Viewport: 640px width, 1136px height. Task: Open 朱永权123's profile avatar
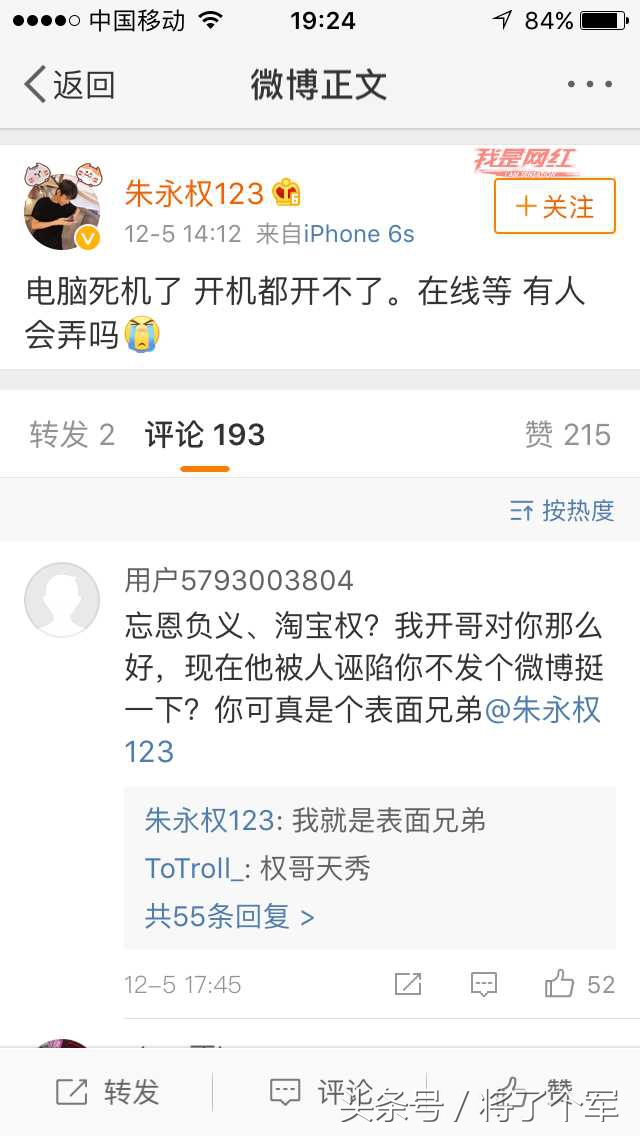[x=62, y=211]
